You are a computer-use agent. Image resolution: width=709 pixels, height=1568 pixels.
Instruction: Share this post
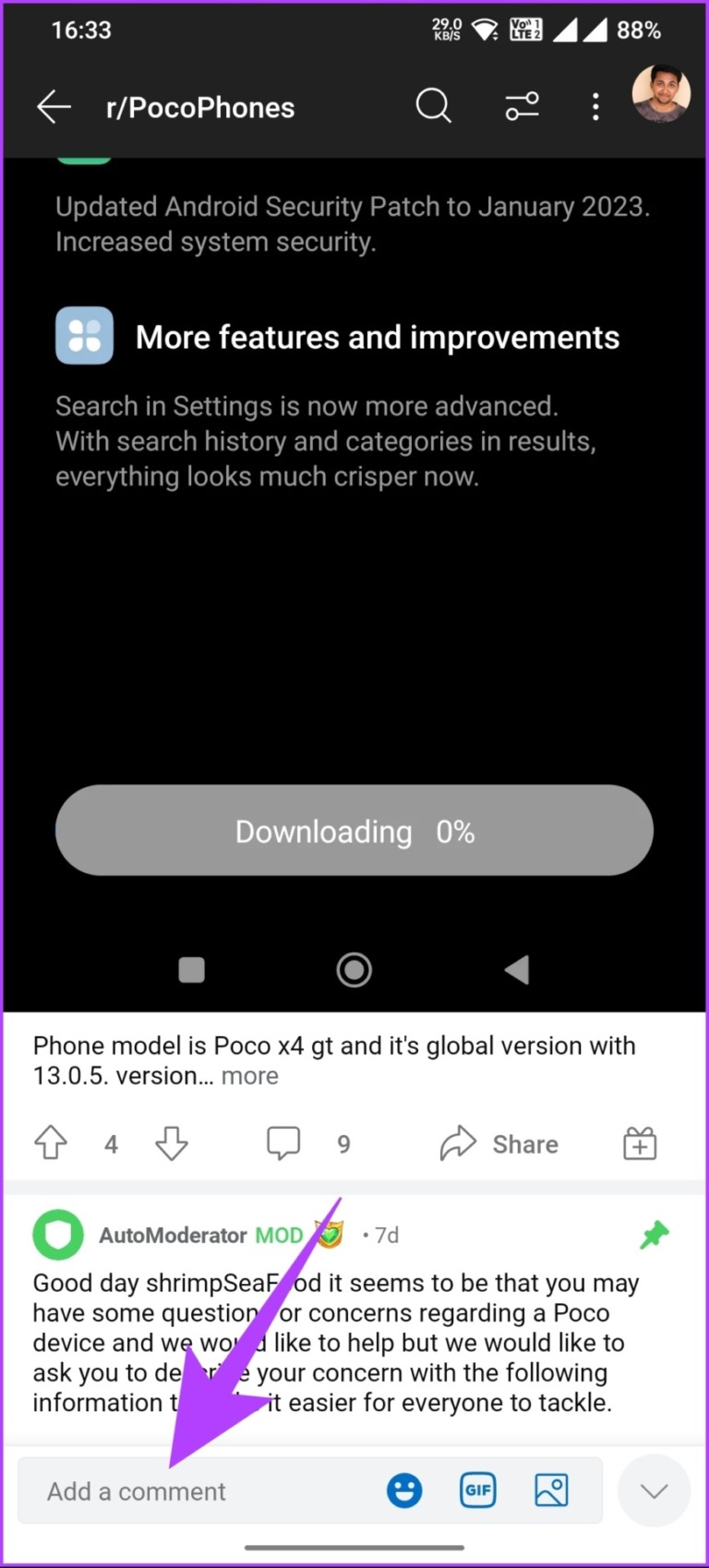(x=499, y=1143)
